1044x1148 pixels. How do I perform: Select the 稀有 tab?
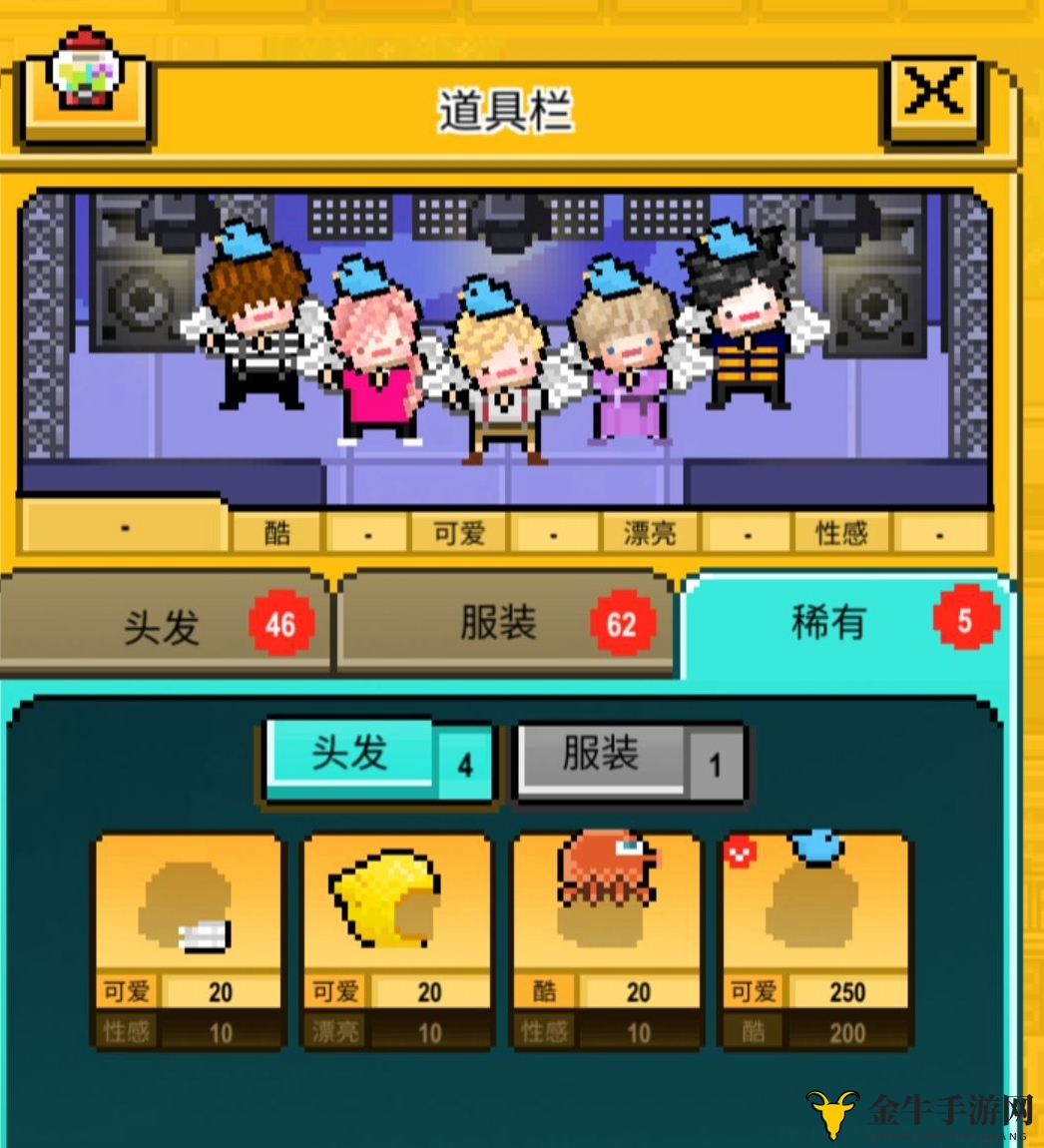(828, 622)
